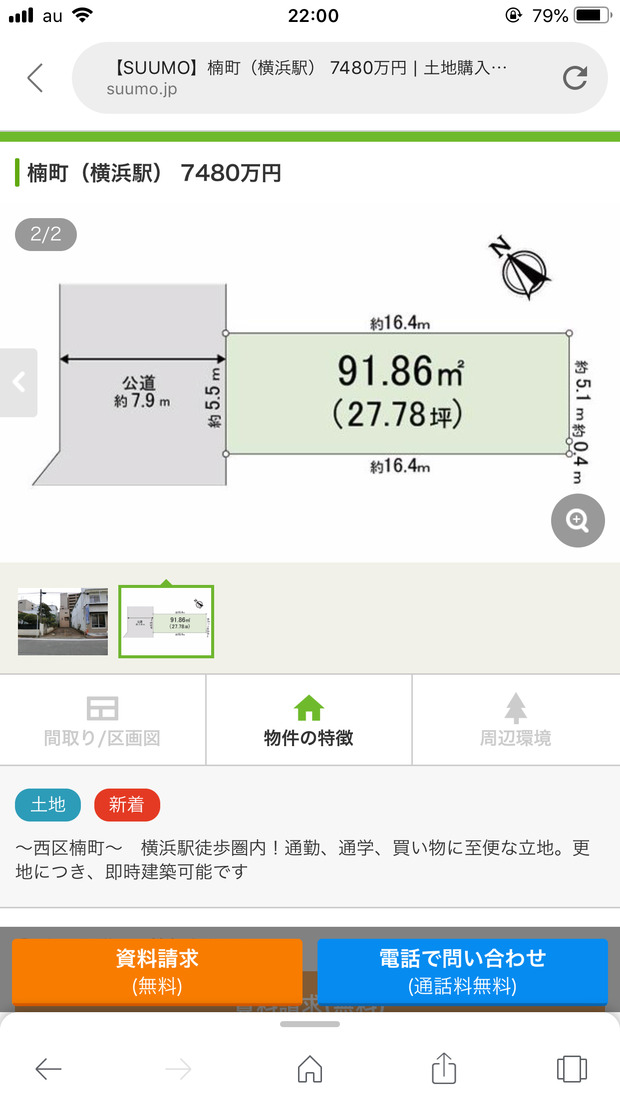Enlarge the plot diagram with the magnifier

point(577,520)
